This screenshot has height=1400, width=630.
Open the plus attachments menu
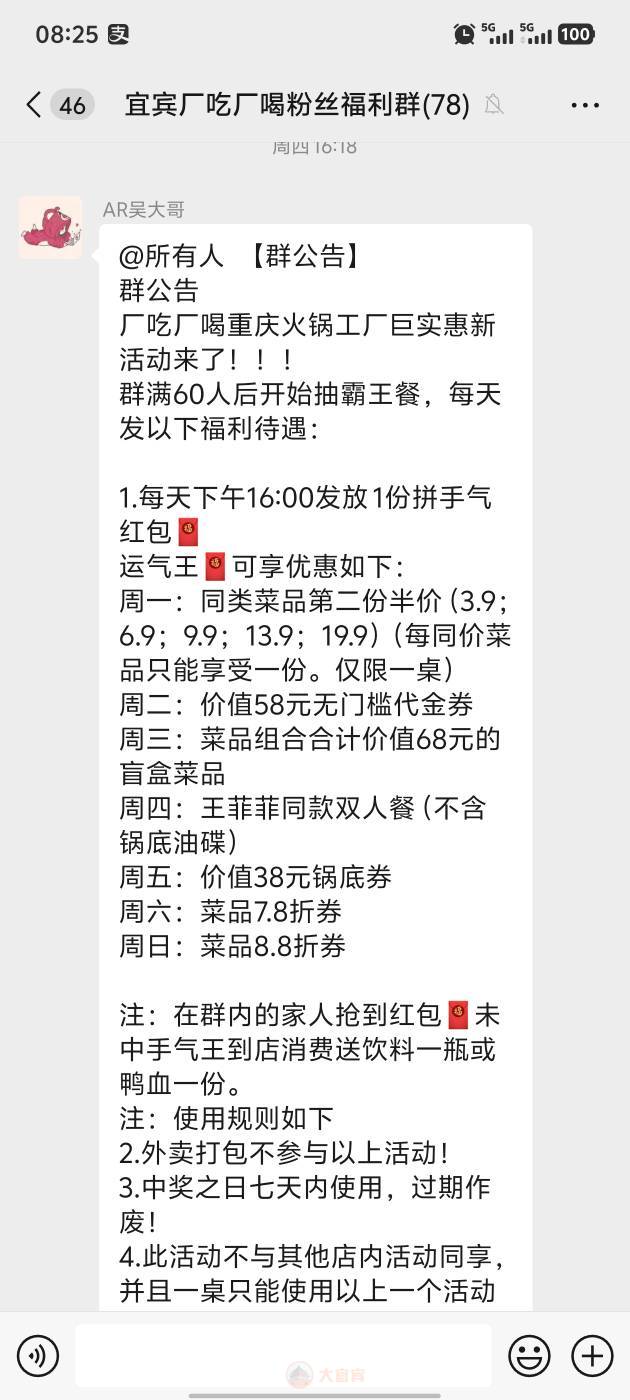pyautogui.click(x=592, y=1356)
